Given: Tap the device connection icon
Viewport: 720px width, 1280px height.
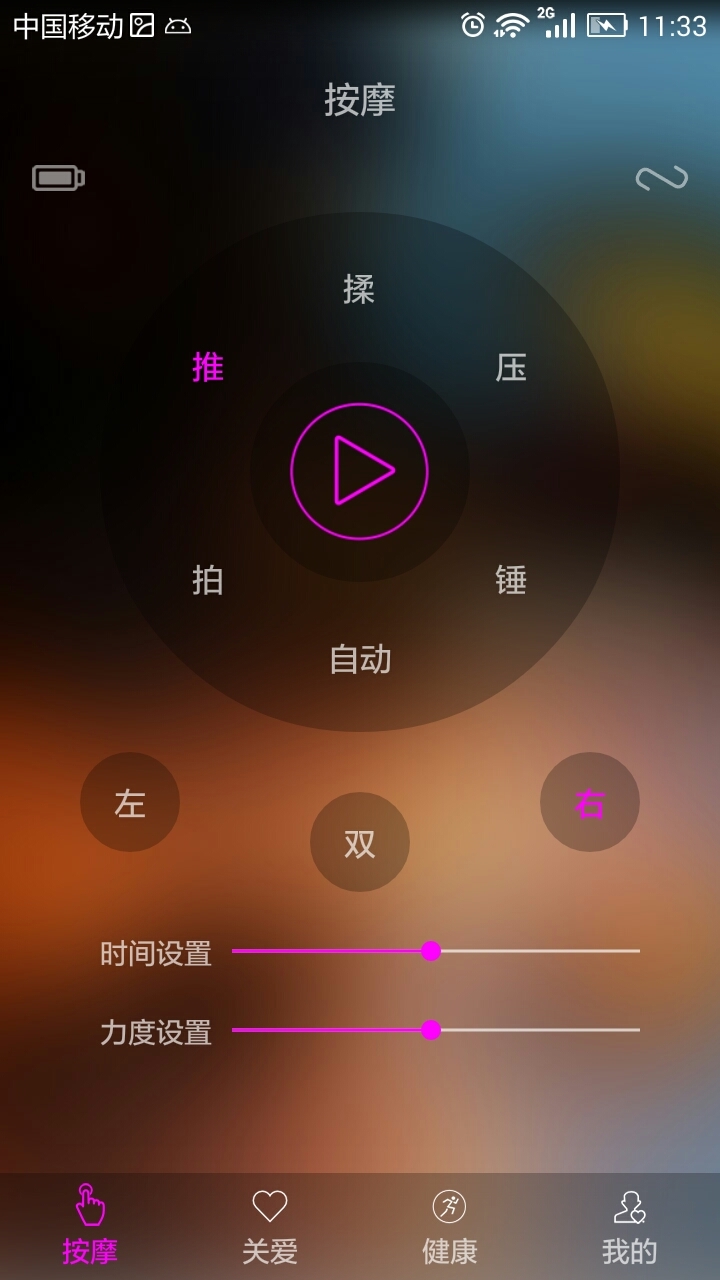Looking at the screenshot, I should pos(662,178).
